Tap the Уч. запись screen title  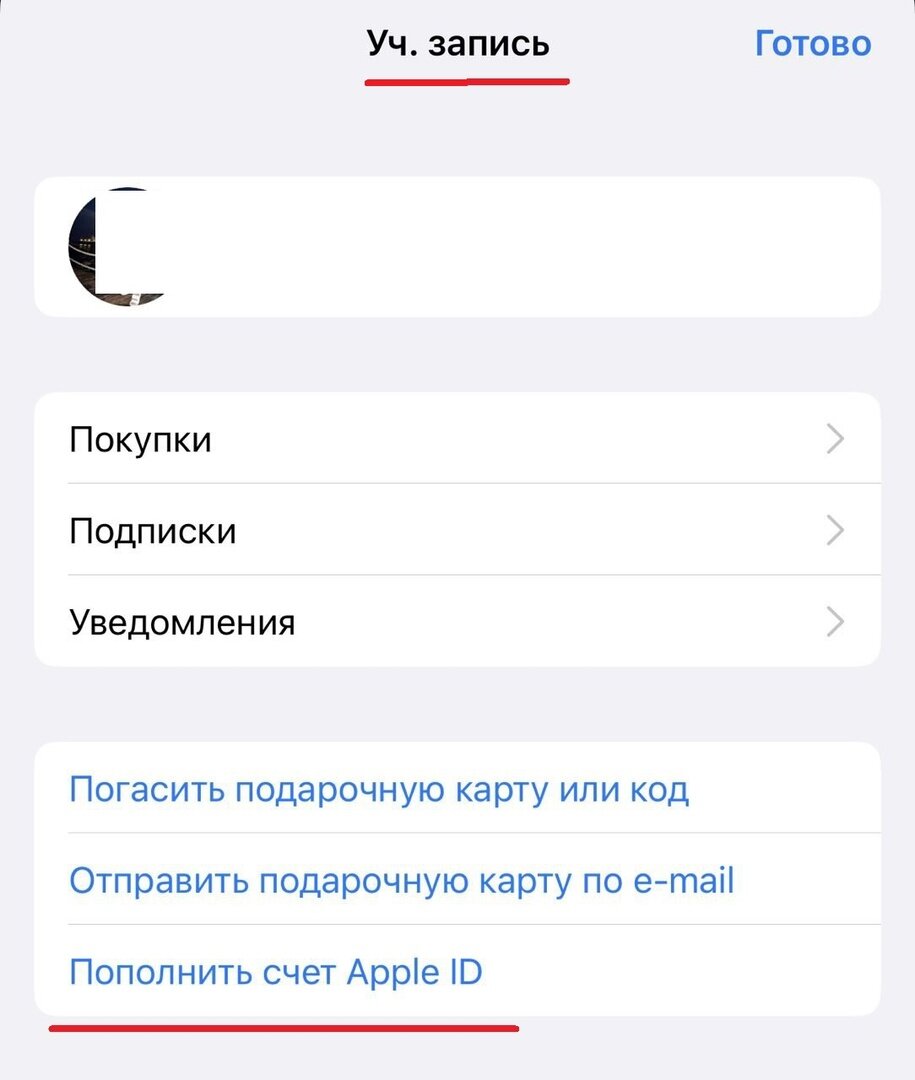pyautogui.click(x=459, y=44)
